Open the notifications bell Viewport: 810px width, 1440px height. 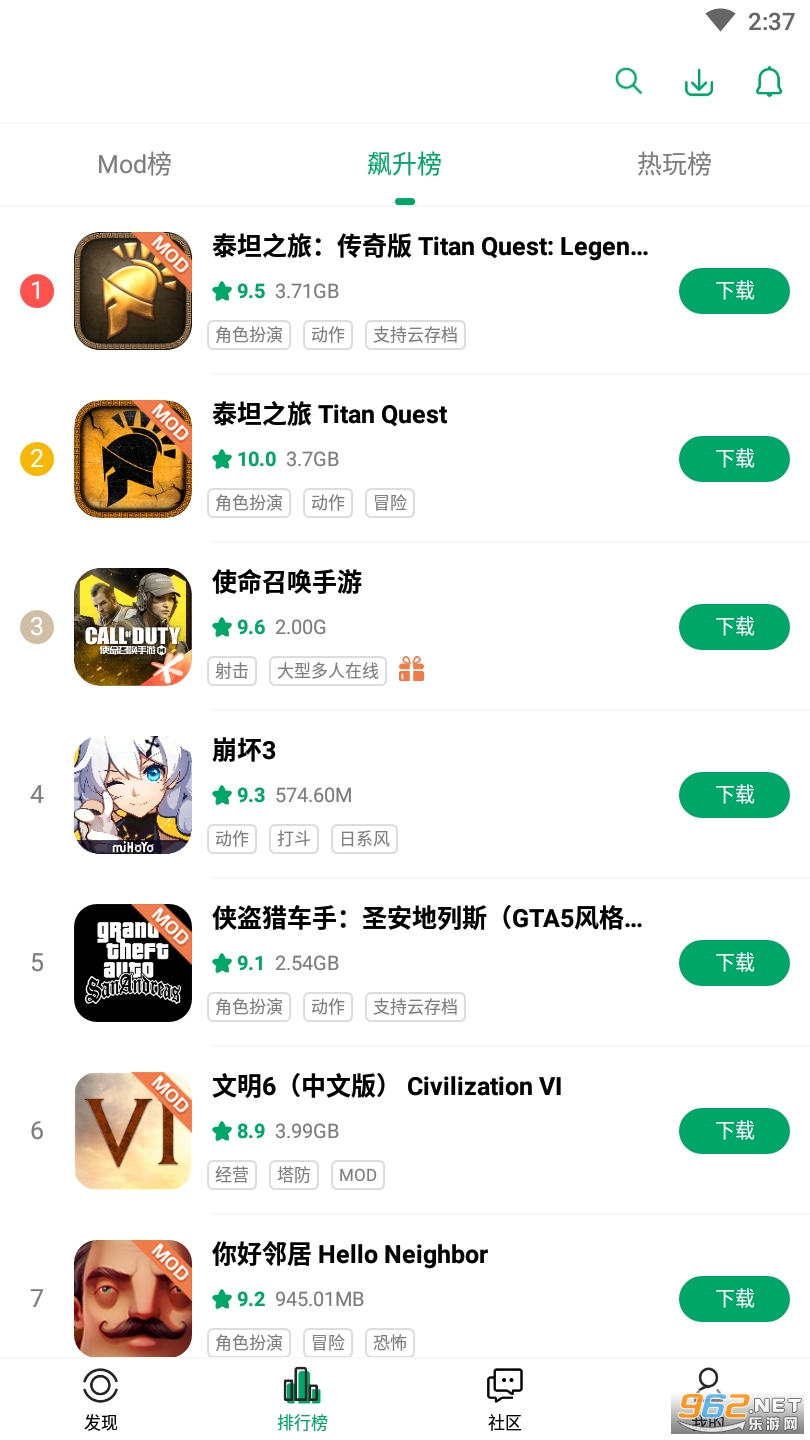tap(768, 82)
